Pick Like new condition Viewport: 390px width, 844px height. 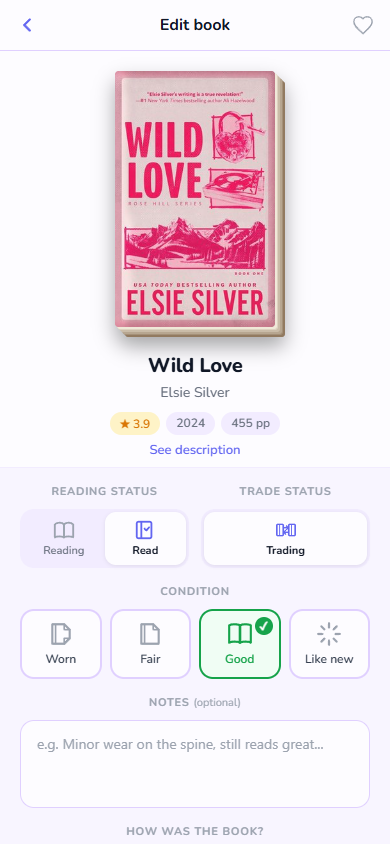pyautogui.click(x=329, y=644)
